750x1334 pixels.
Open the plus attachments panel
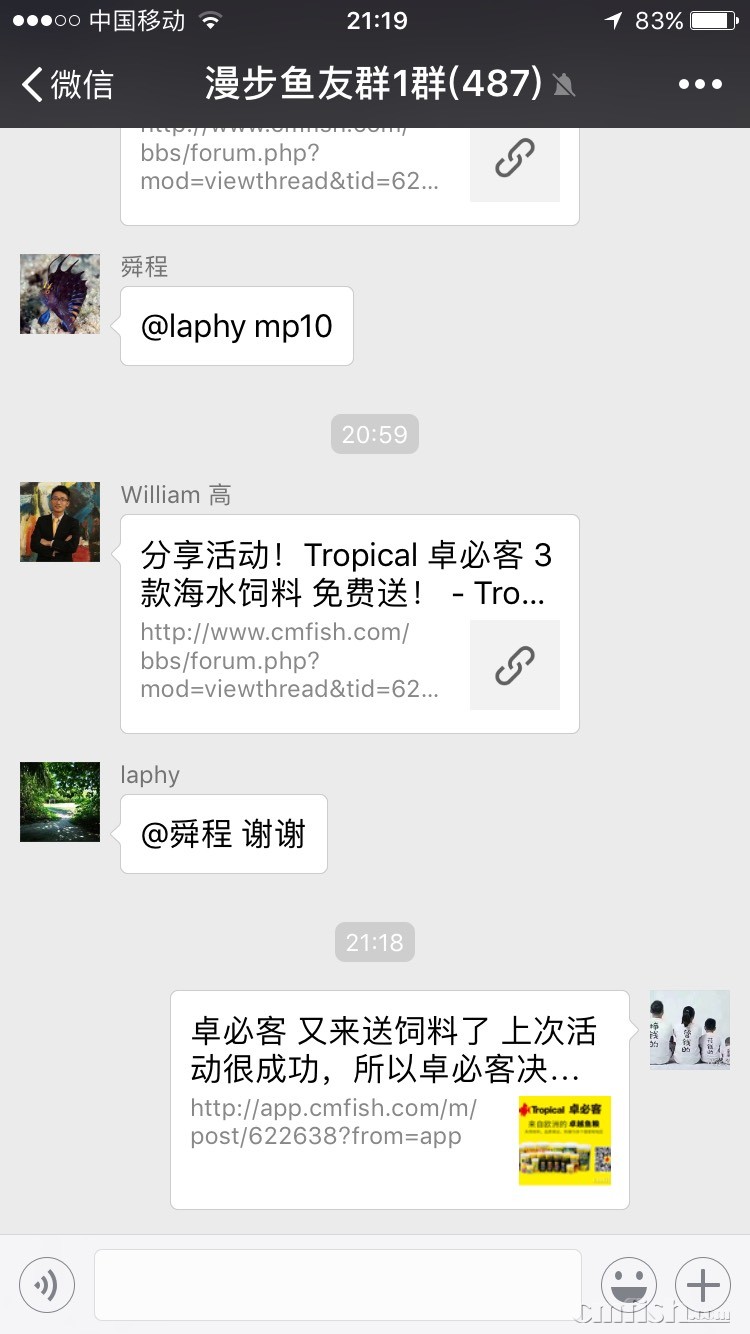tap(703, 1285)
